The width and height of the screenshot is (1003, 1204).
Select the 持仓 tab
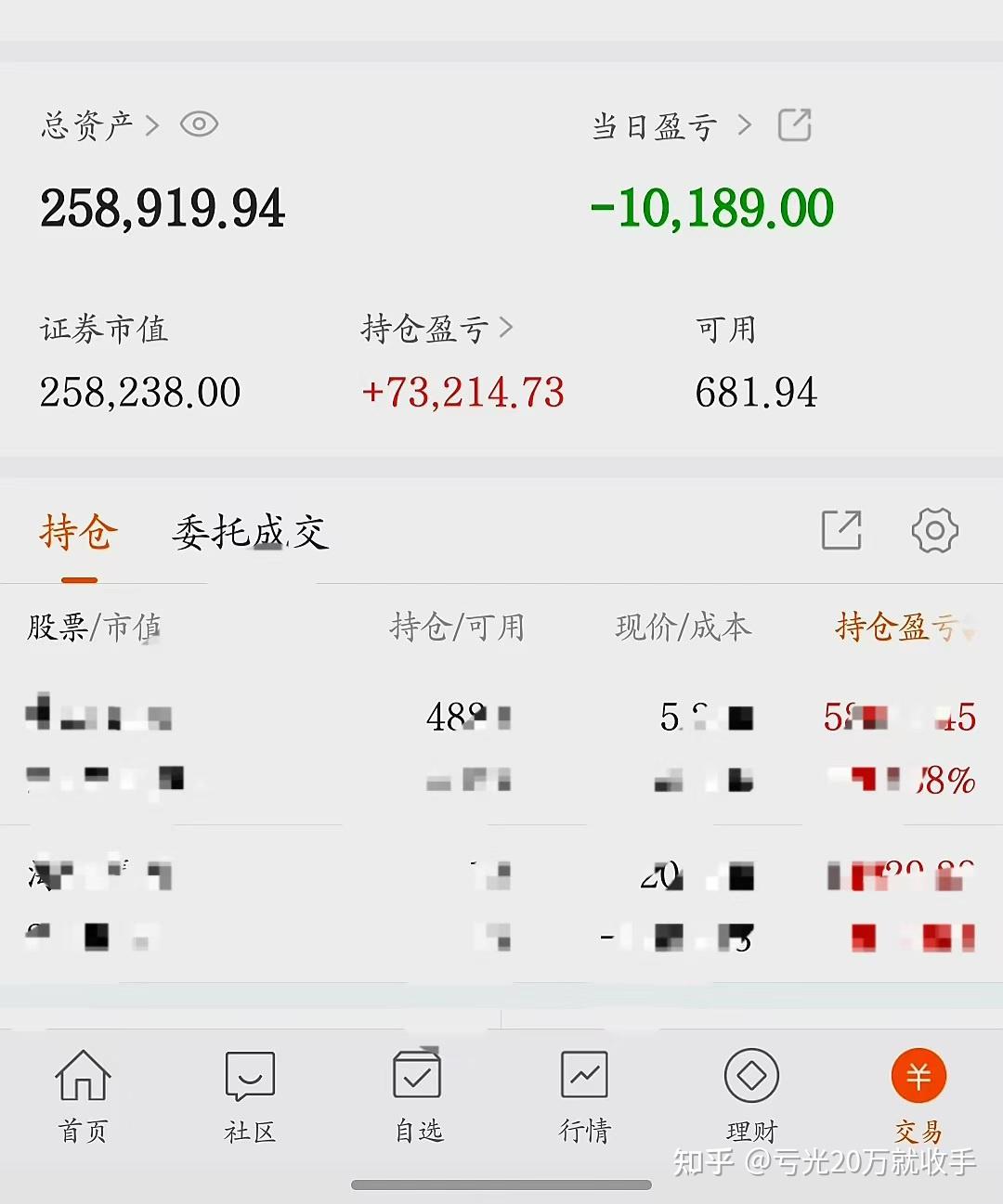pyautogui.click(x=79, y=533)
